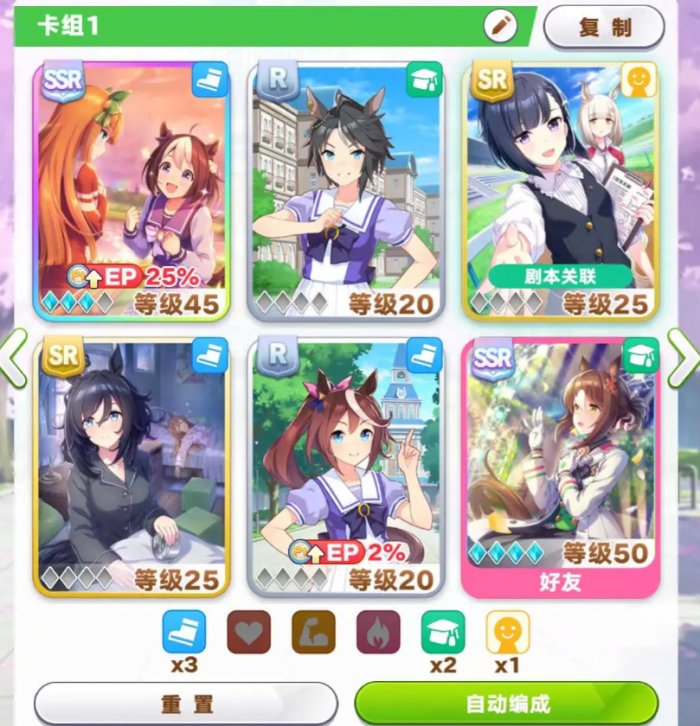
Task: Select the R card with the black-haired girl
Action: (346, 190)
